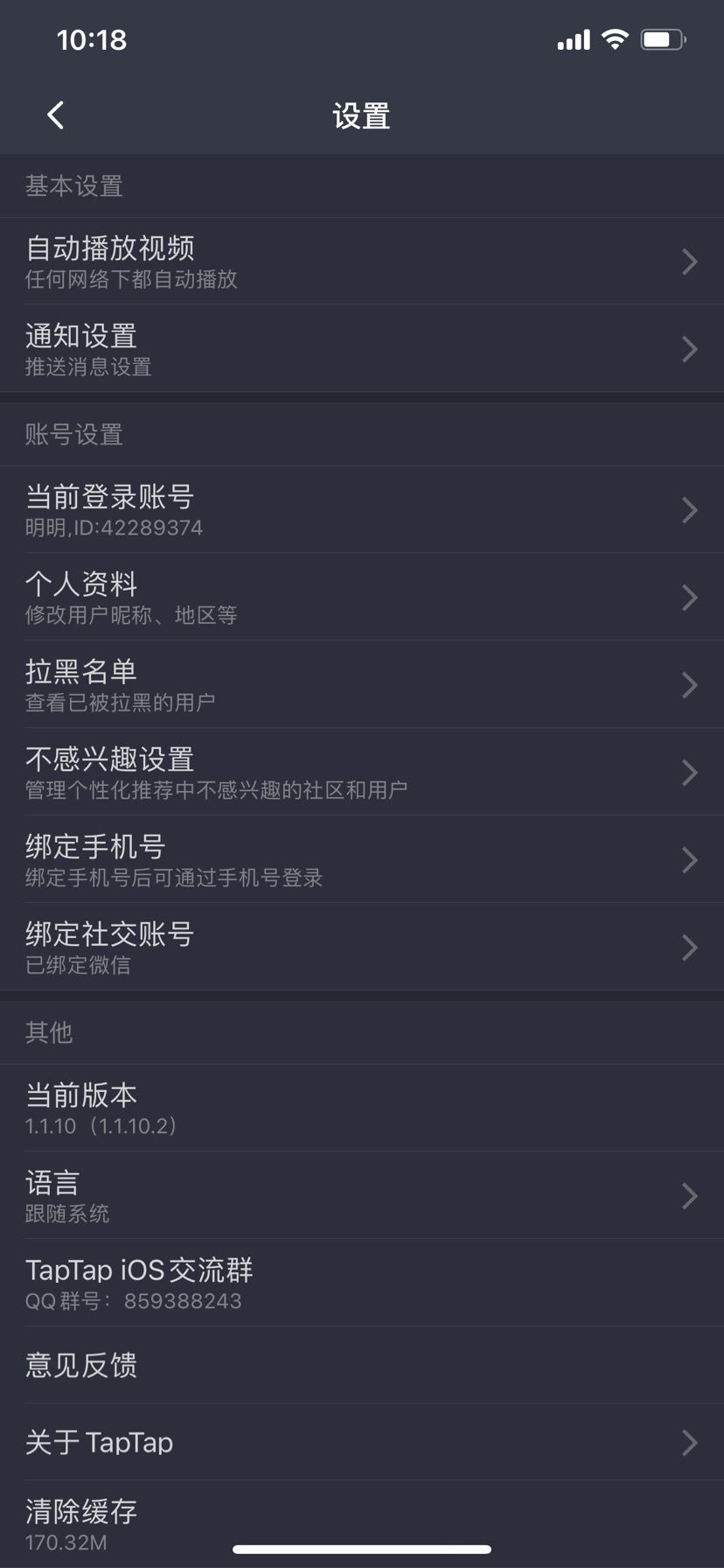724x1568 pixels.
Task: Open 绑定社交账号 showing 已绑定微信
Action: click(362, 948)
